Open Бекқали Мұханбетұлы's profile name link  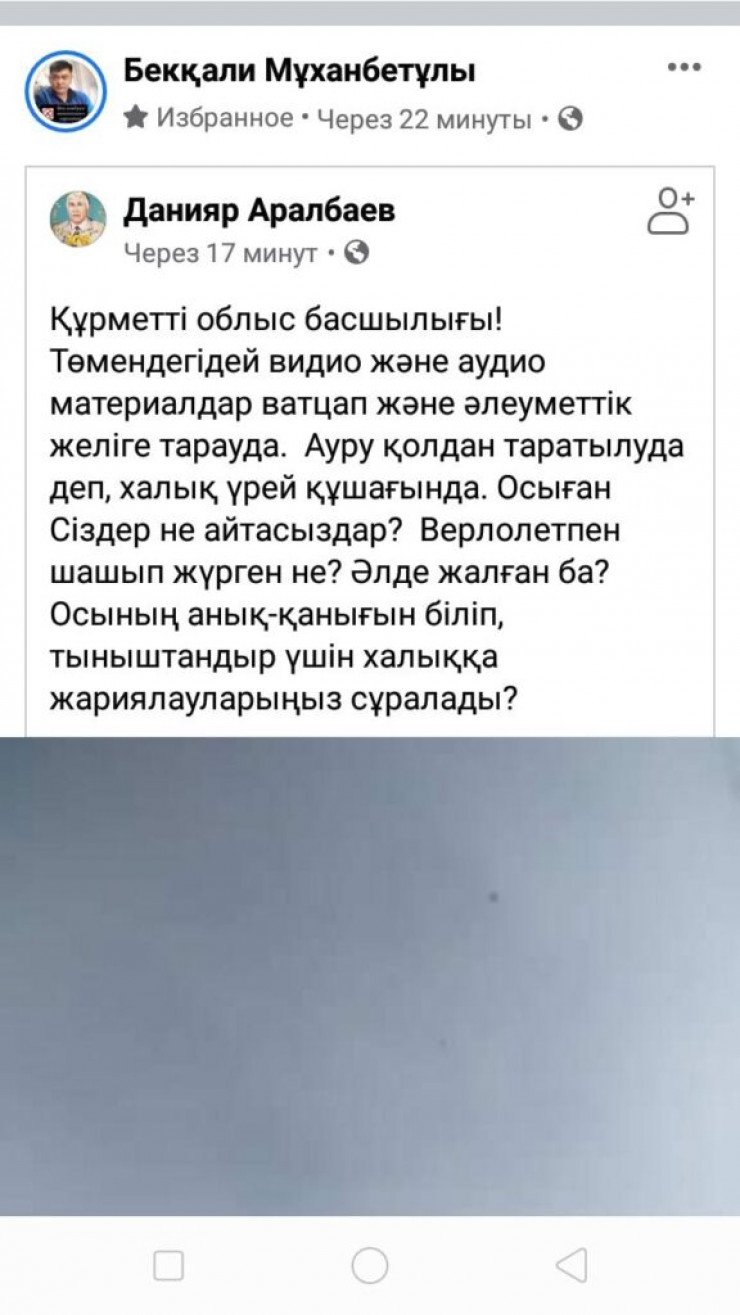pyautogui.click(x=299, y=71)
